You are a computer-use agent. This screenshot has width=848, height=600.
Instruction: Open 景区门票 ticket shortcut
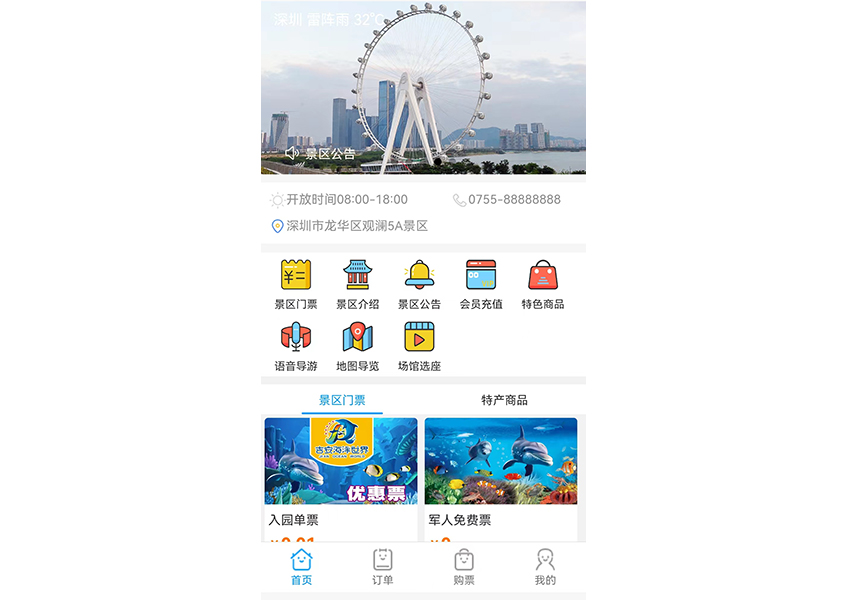point(296,284)
